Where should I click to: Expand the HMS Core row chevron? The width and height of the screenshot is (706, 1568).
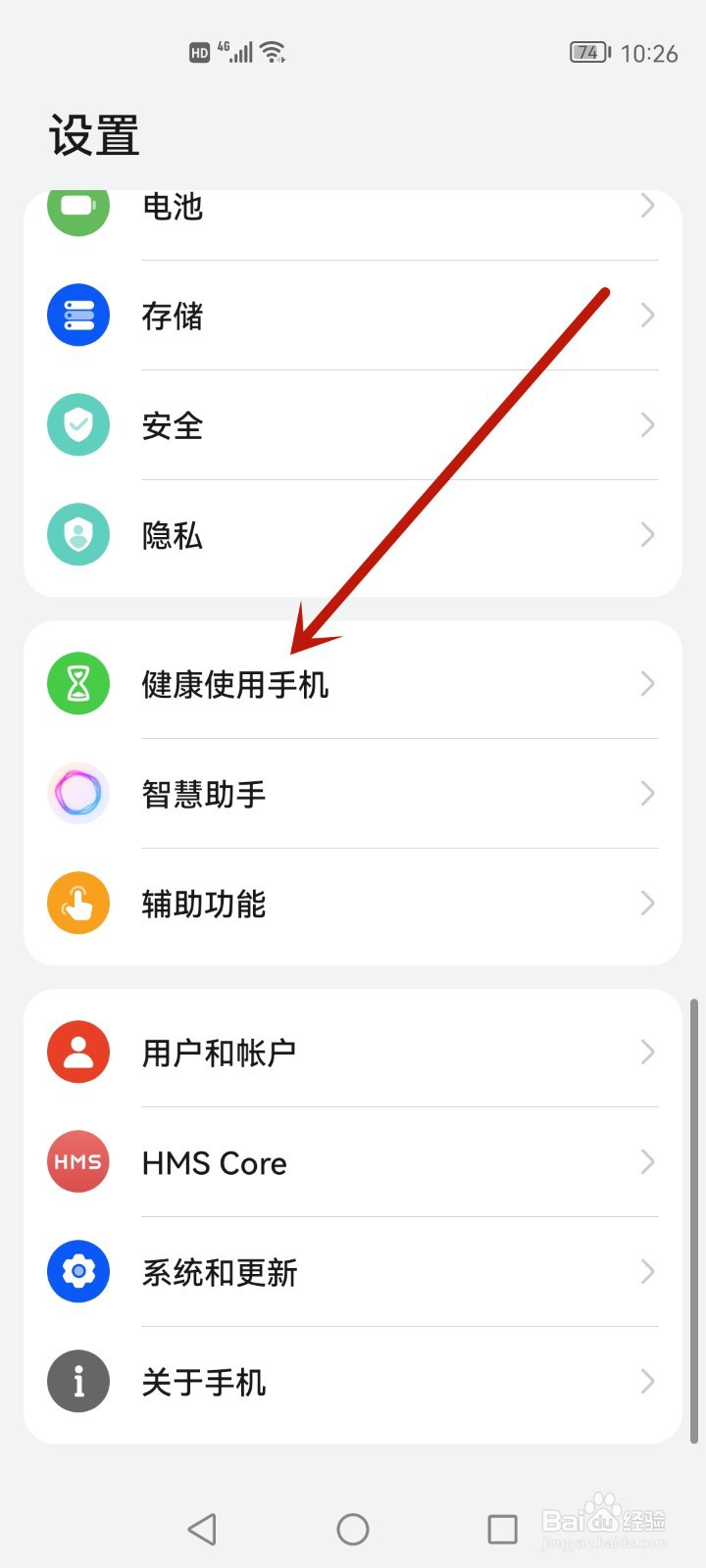646,1161
